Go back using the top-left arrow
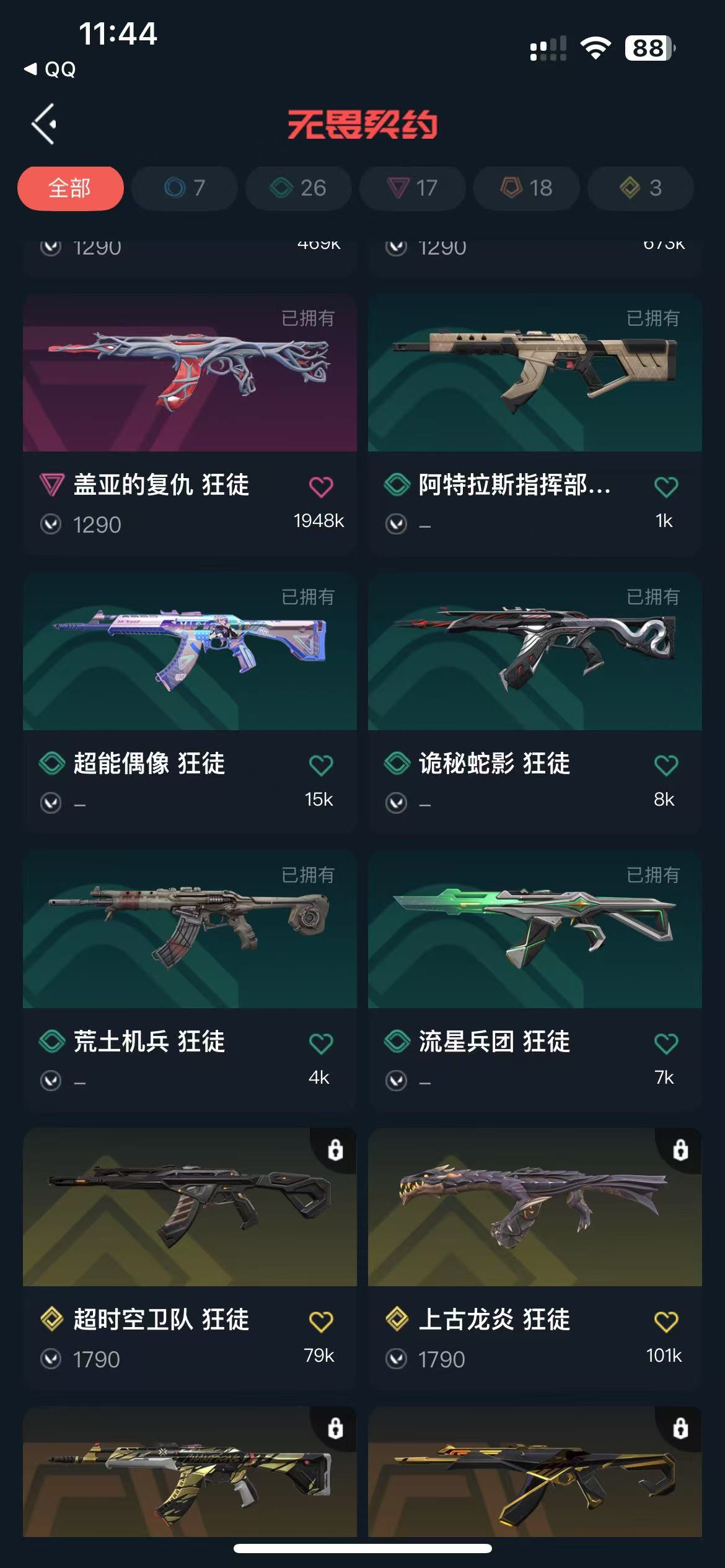The image size is (725, 1568). point(45,124)
